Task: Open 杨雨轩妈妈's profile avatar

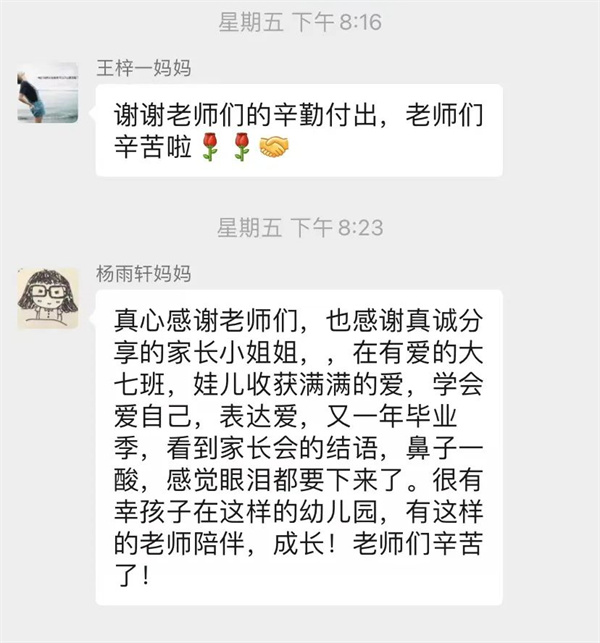Action: tap(49, 297)
